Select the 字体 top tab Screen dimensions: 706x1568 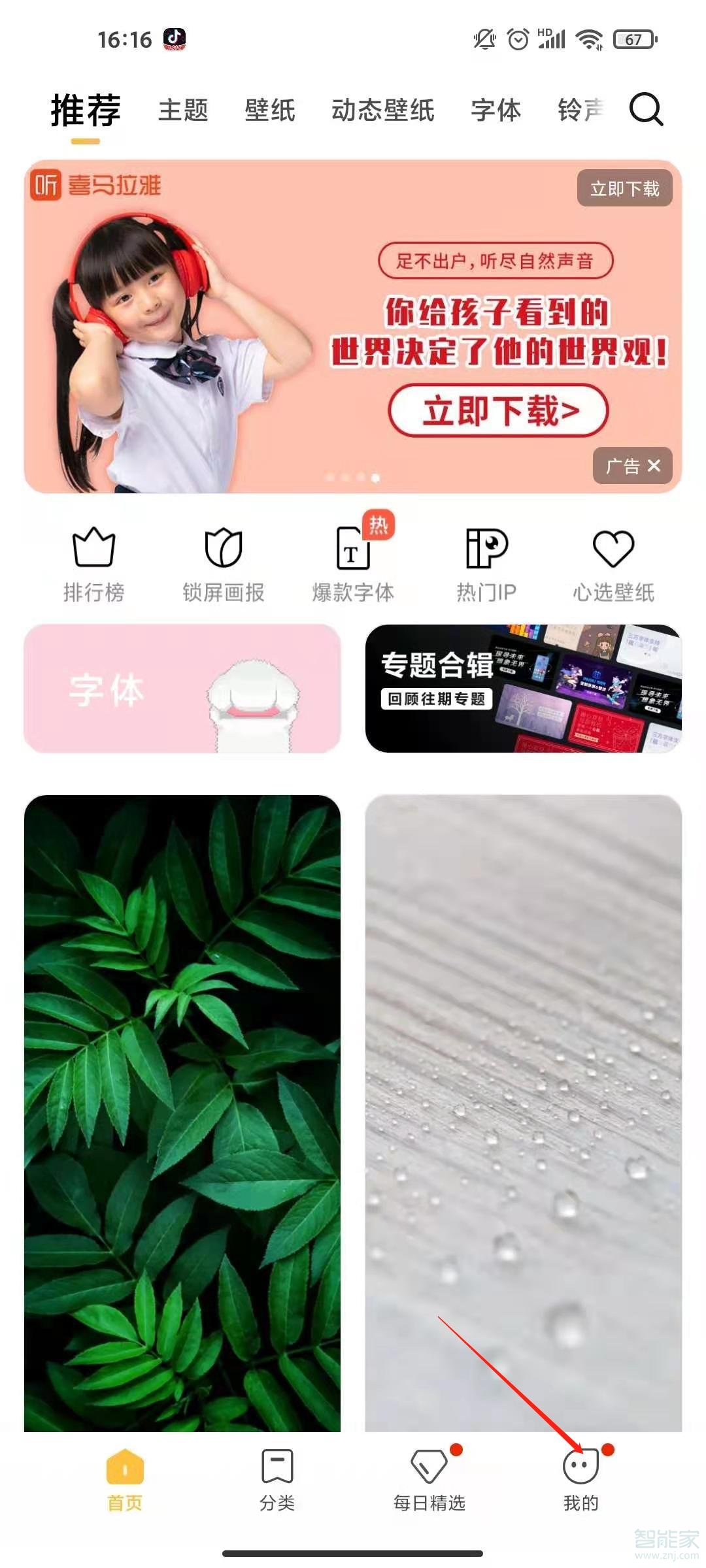click(496, 110)
